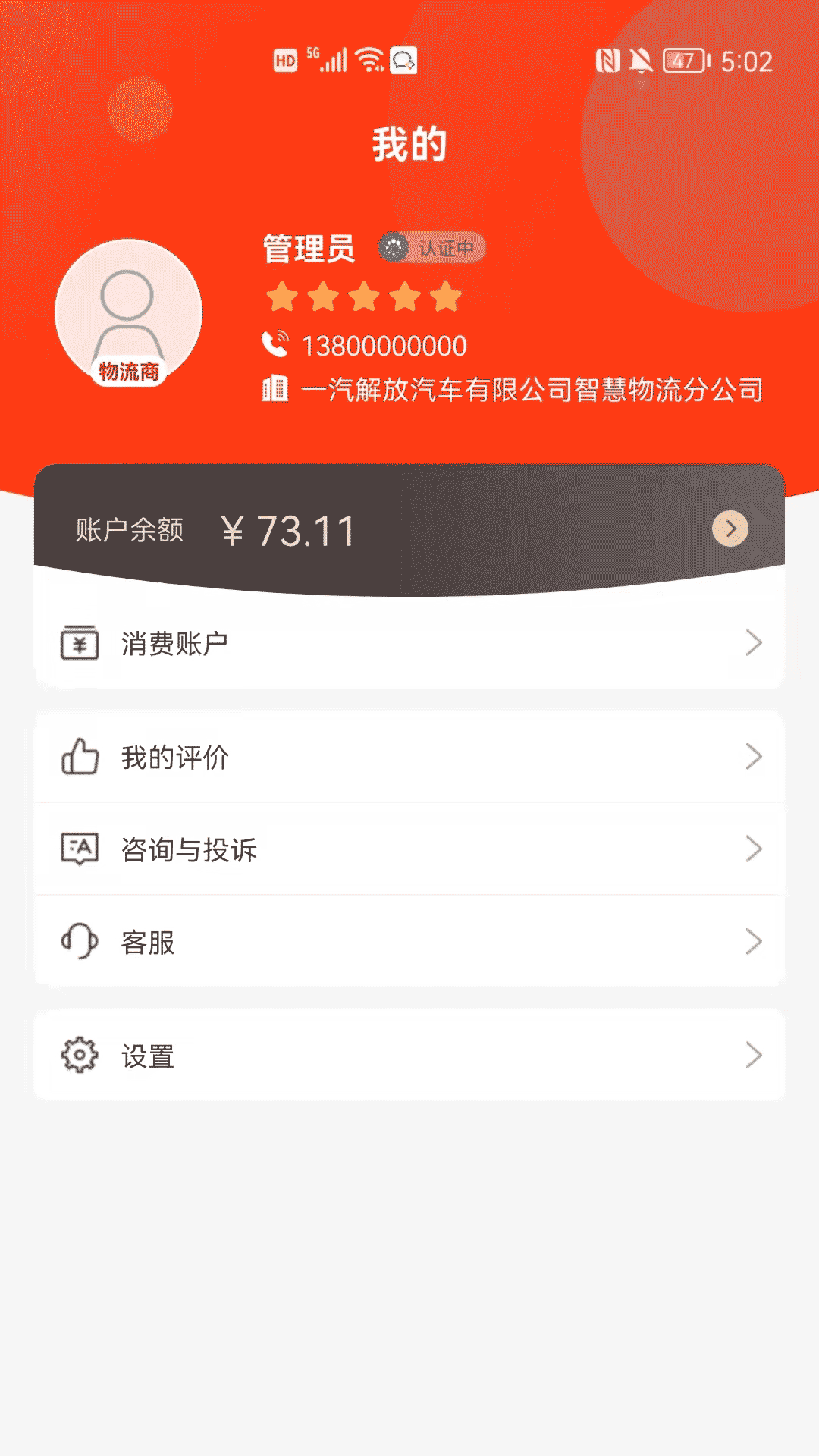Tap the 咨询与投诉 item
This screenshot has width=819, height=1456.
pyautogui.click(x=189, y=849)
